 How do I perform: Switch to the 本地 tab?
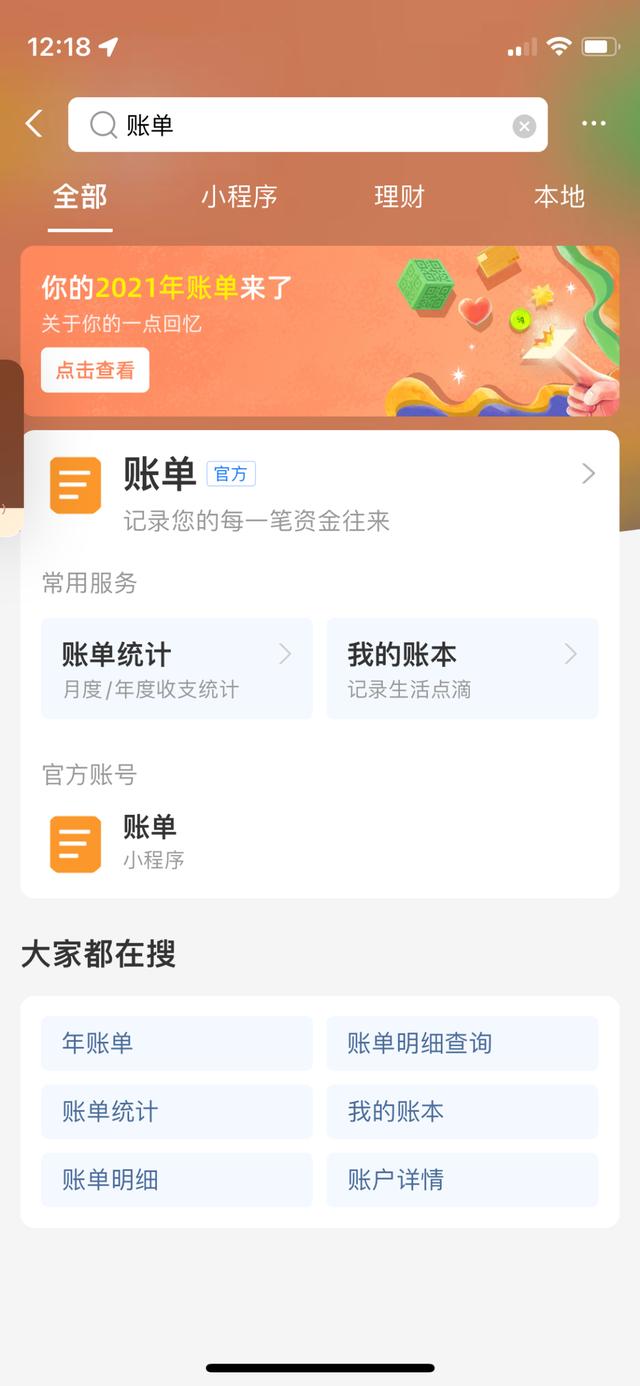559,197
